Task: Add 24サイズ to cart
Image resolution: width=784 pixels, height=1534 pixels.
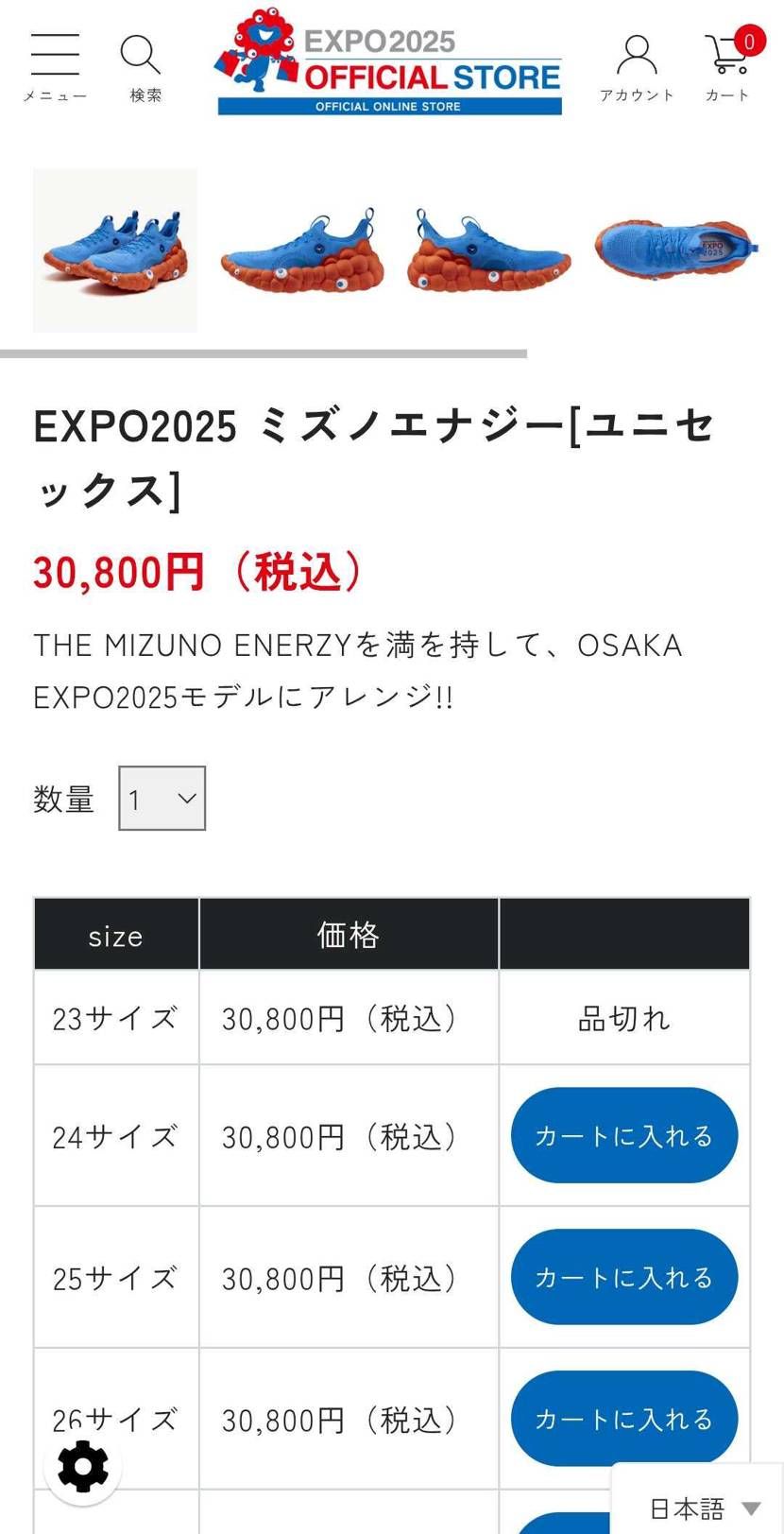Action: point(623,1135)
